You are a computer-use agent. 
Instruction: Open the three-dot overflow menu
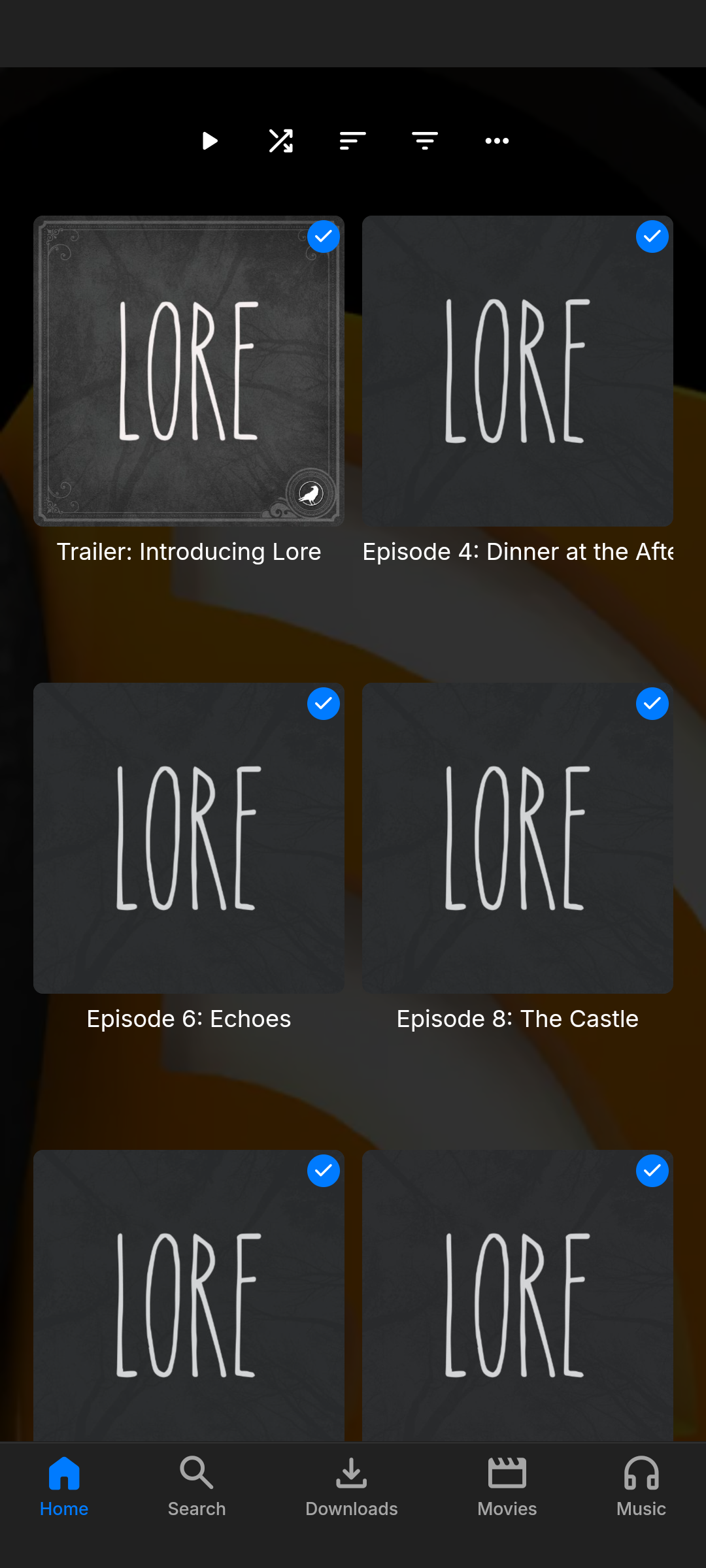[497, 141]
